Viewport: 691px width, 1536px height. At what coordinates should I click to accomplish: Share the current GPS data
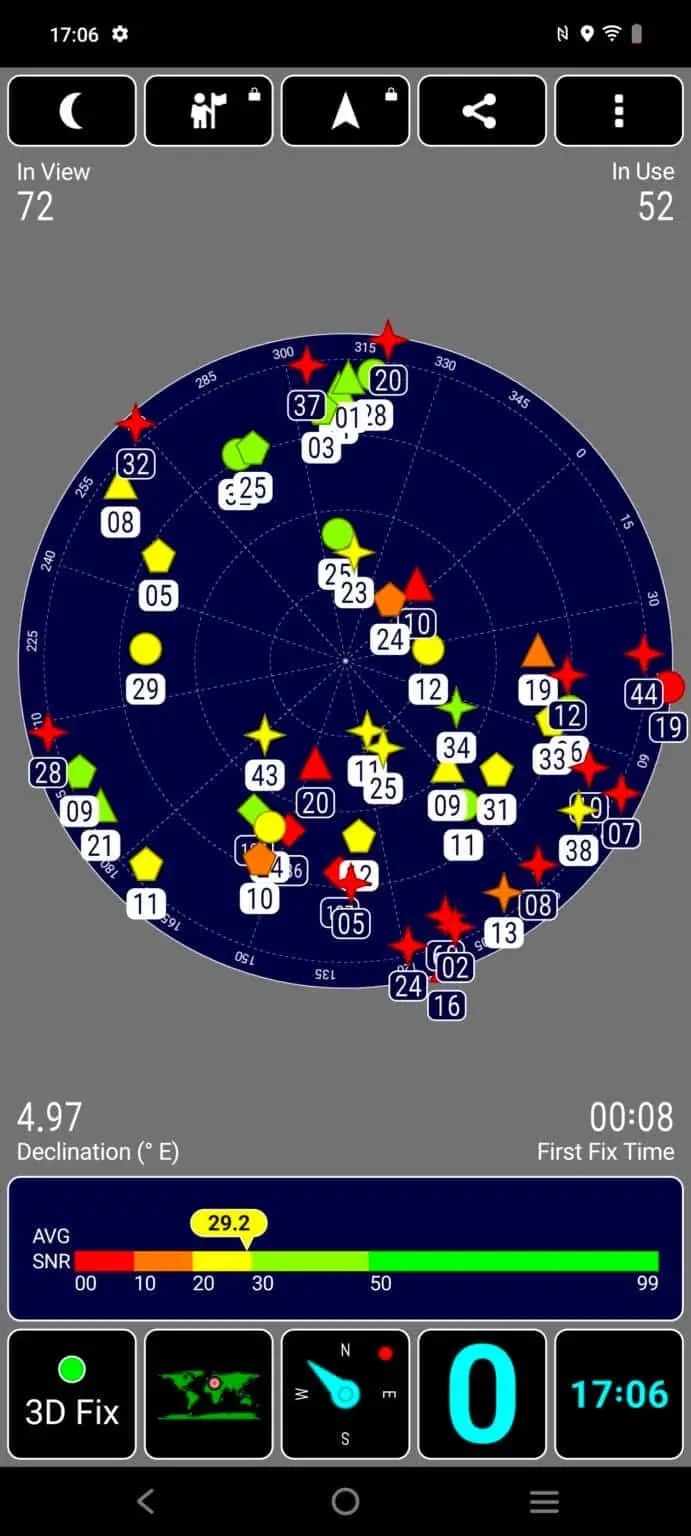click(x=481, y=111)
